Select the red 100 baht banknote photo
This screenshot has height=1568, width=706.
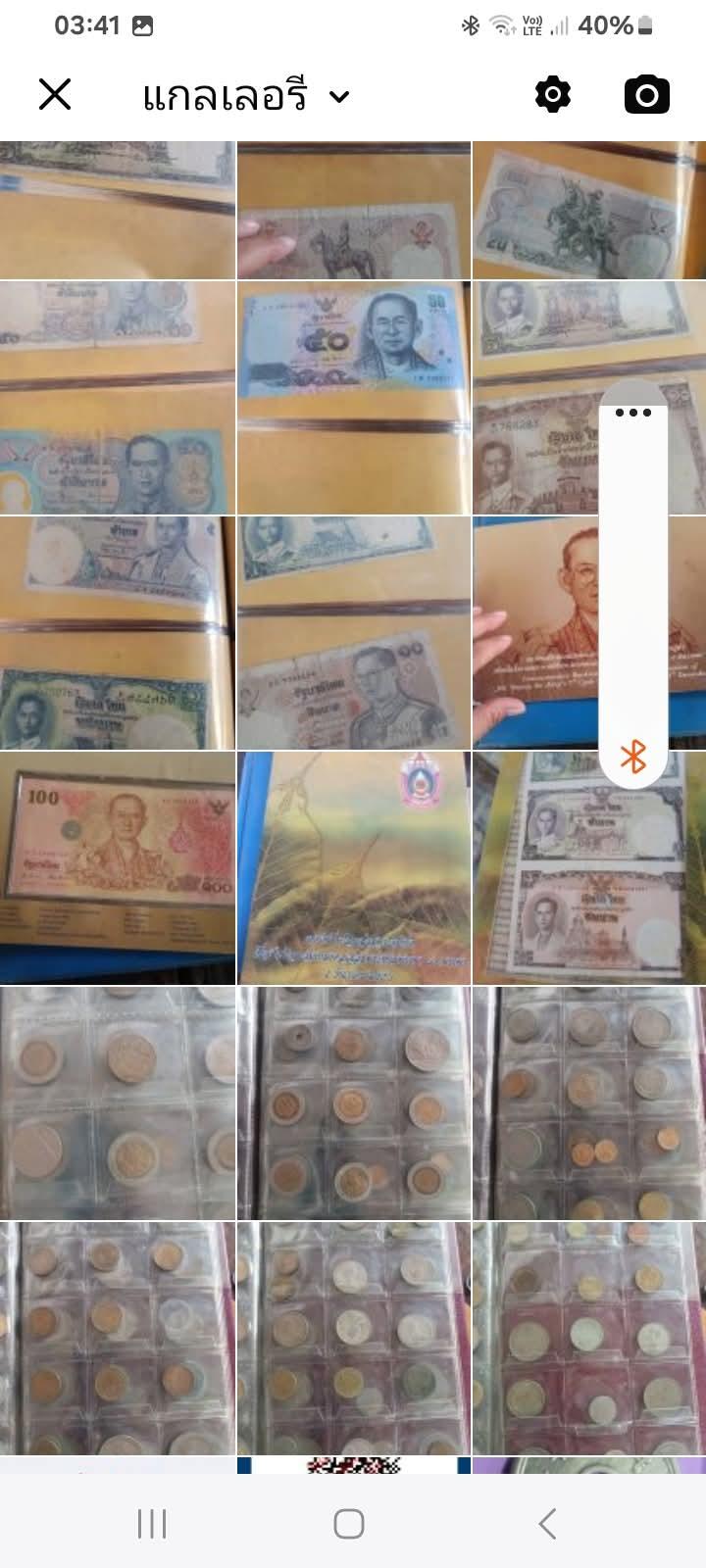(118, 867)
